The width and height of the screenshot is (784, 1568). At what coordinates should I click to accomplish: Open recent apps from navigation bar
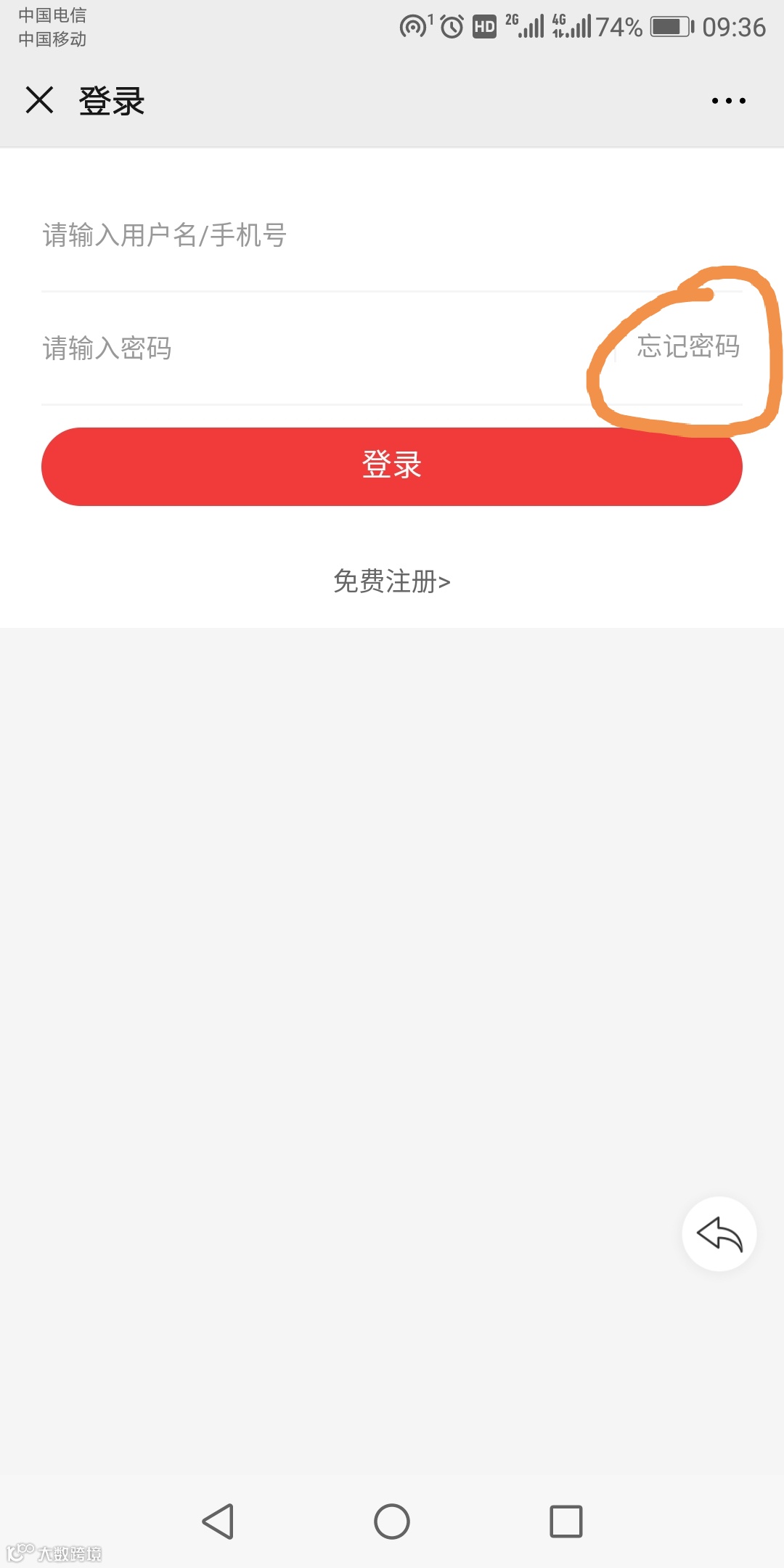tap(566, 1521)
